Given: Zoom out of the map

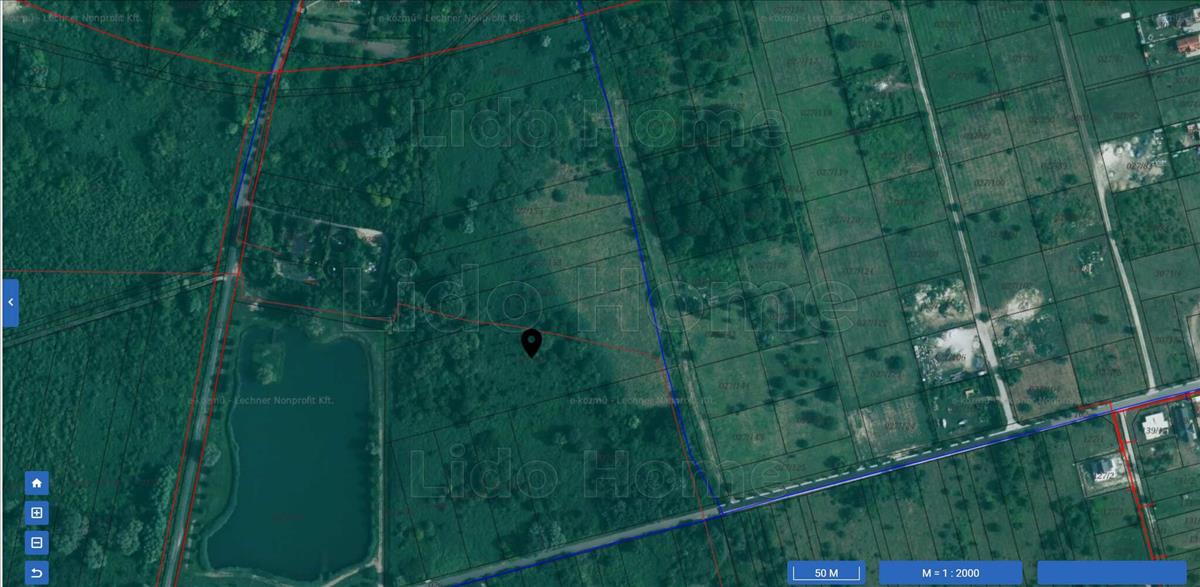Looking at the screenshot, I should tap(37, 543).
